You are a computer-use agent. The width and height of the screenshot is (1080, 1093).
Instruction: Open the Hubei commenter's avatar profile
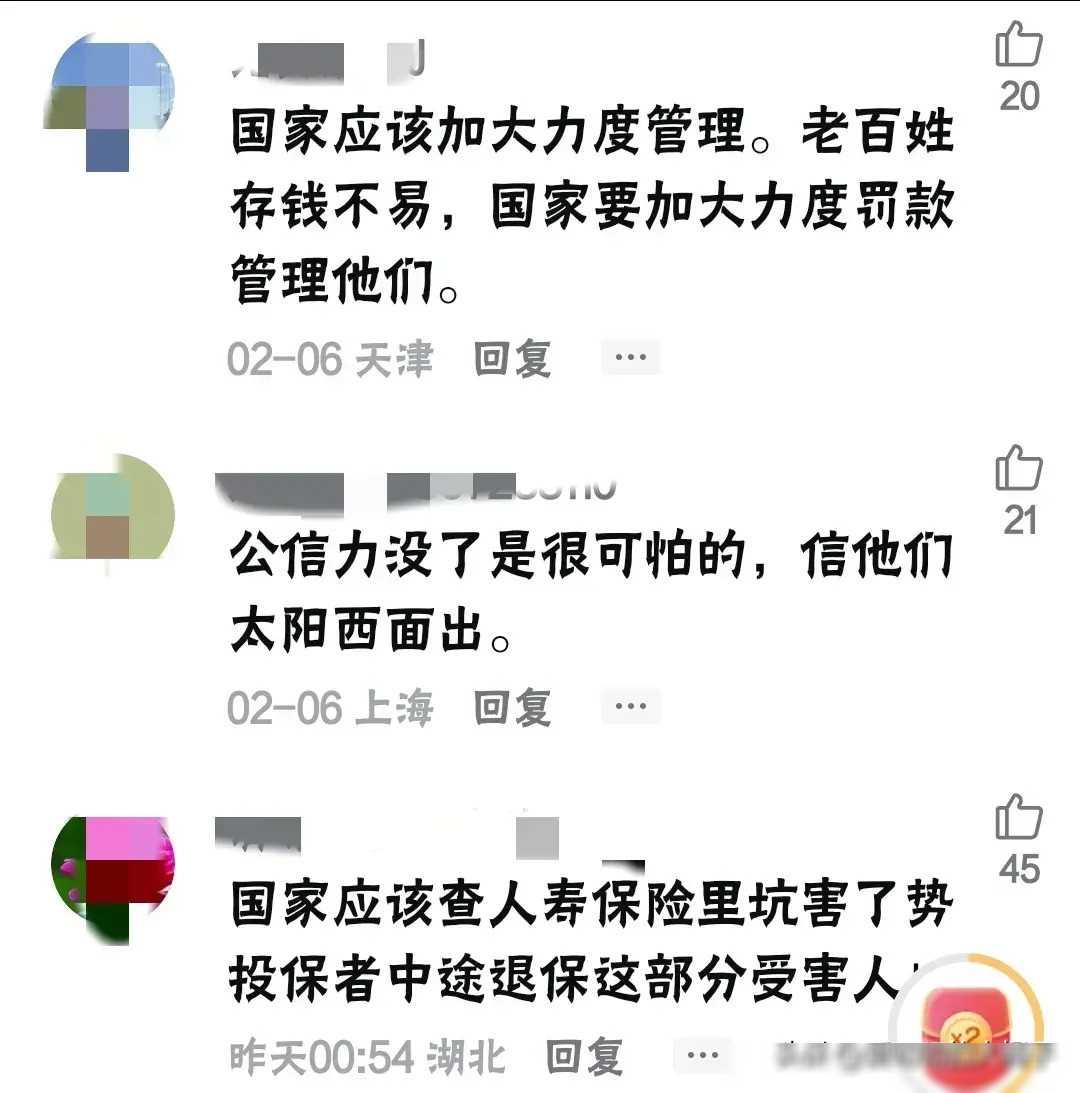click(112, 880)
